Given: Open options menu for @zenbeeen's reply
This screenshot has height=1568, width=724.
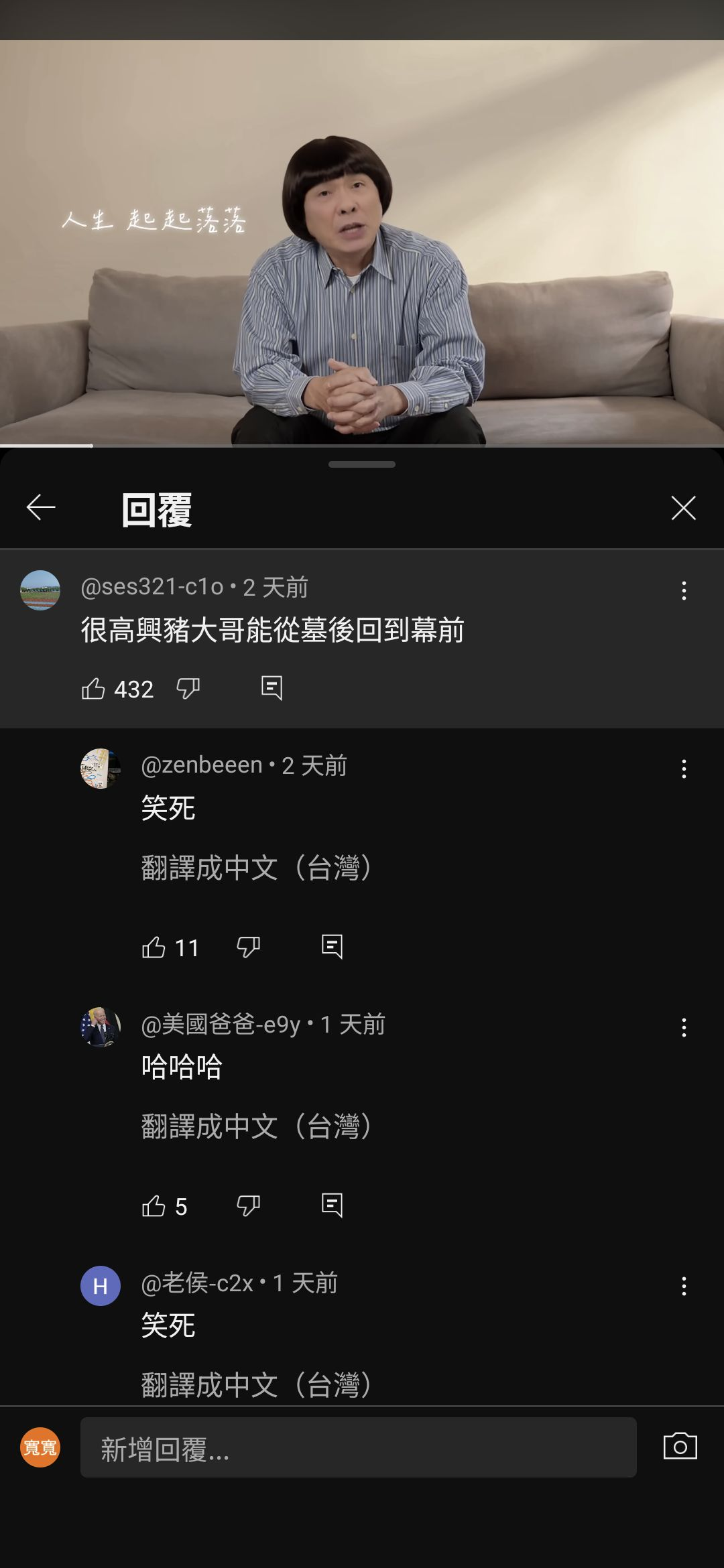Looking at the screenshot, I should point(684,769).
